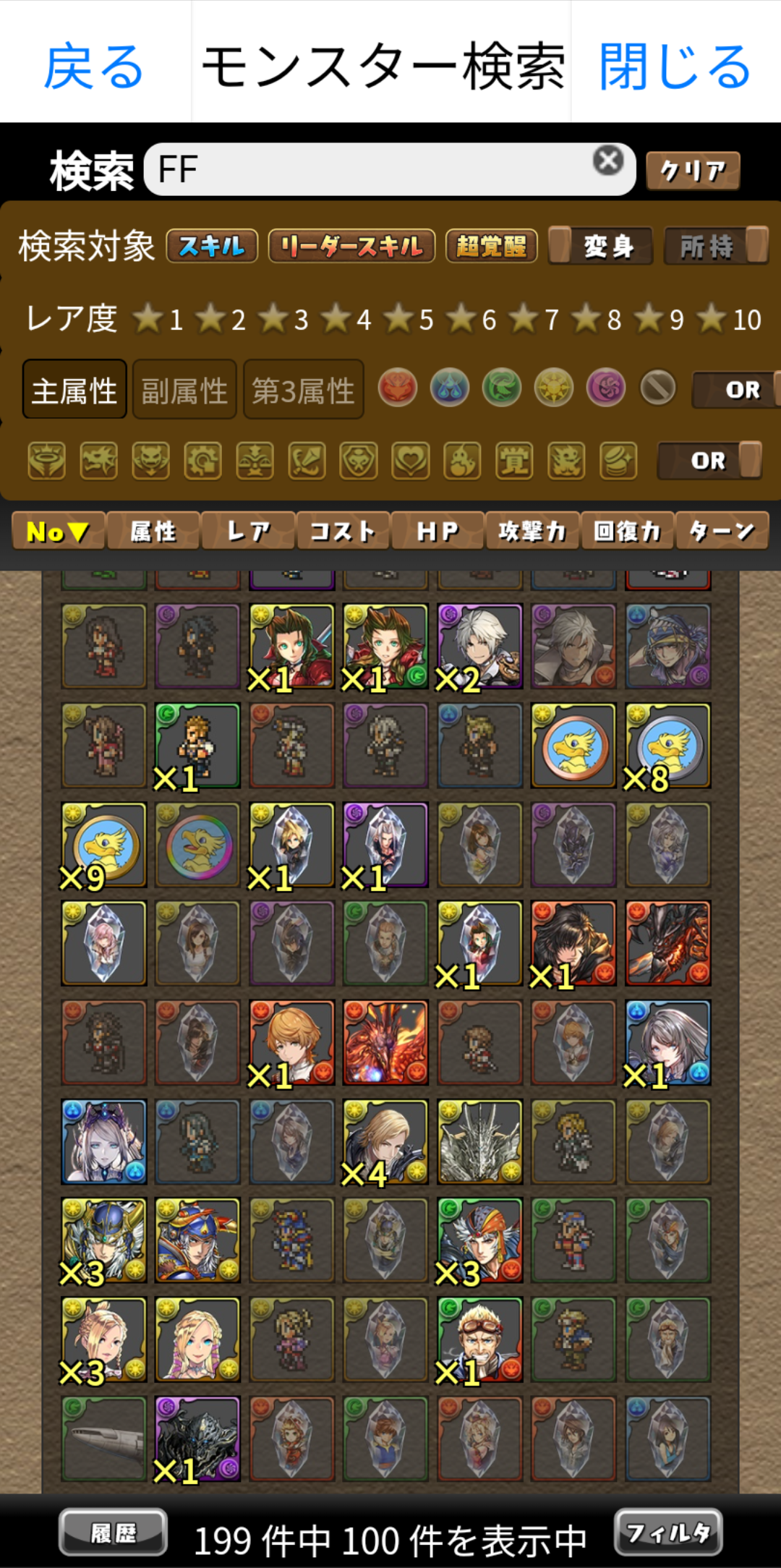This screenshot has height=1568, width=781.
Task: Toggle the 所持 switch
Action: (716, 247)
